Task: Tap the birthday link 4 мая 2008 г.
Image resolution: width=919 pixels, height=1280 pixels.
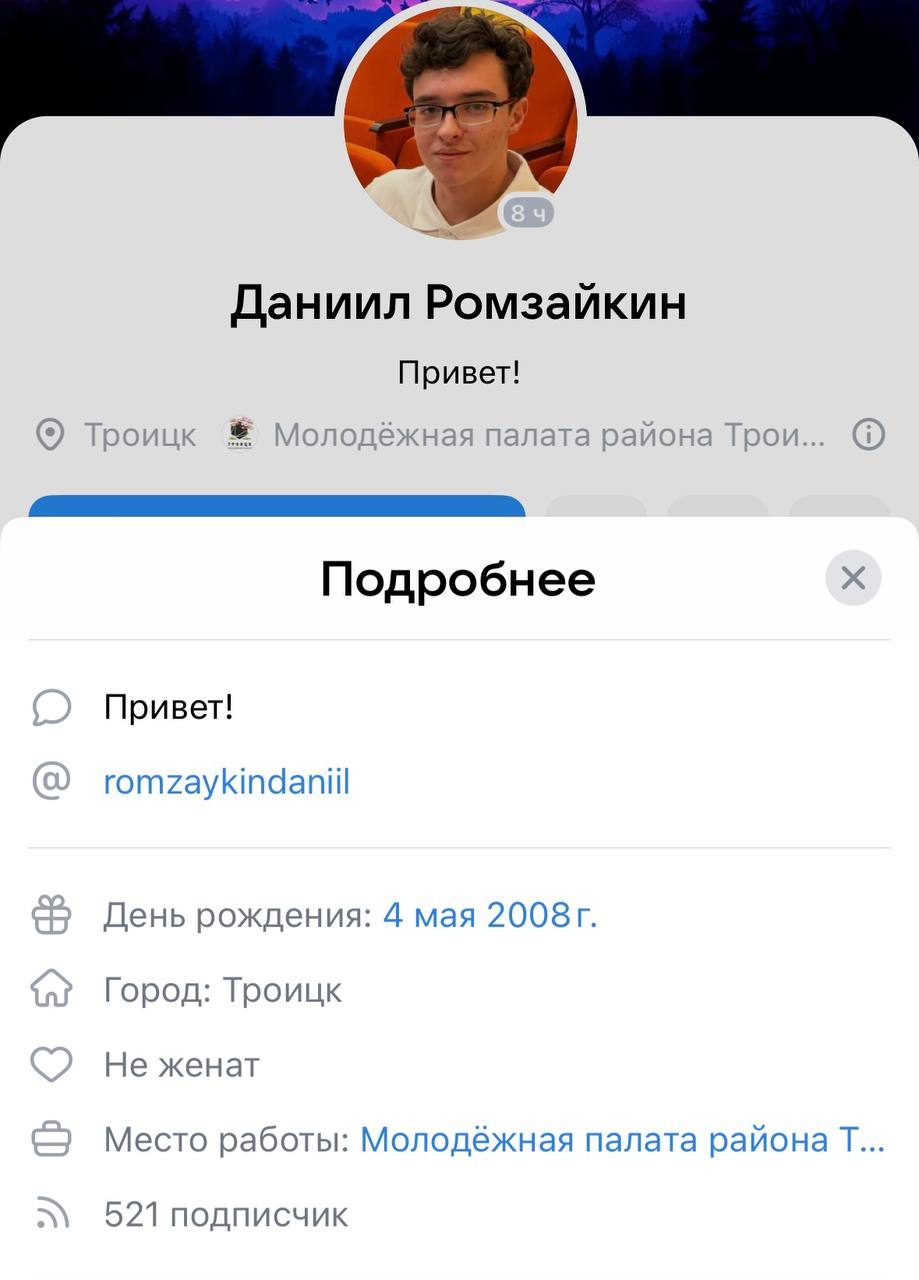Action: point(490,915)
